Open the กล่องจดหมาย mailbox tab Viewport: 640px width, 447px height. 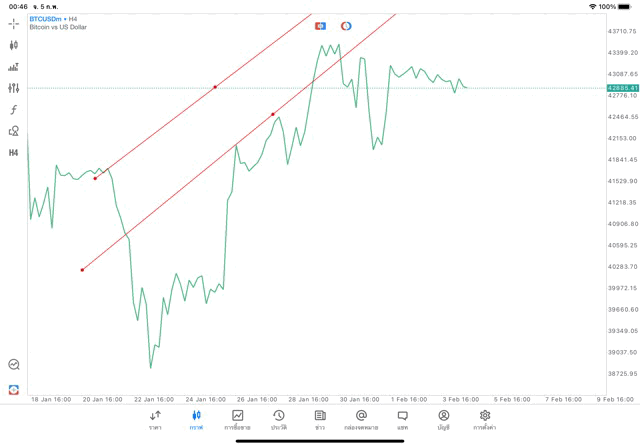click(x=361, y=419)
